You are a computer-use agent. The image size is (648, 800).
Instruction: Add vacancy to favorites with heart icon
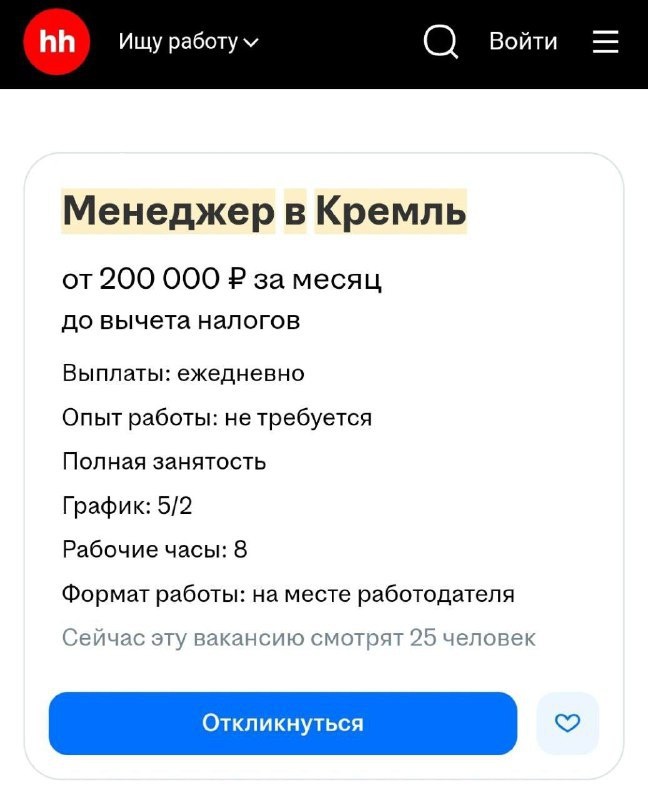coord(567,723)
